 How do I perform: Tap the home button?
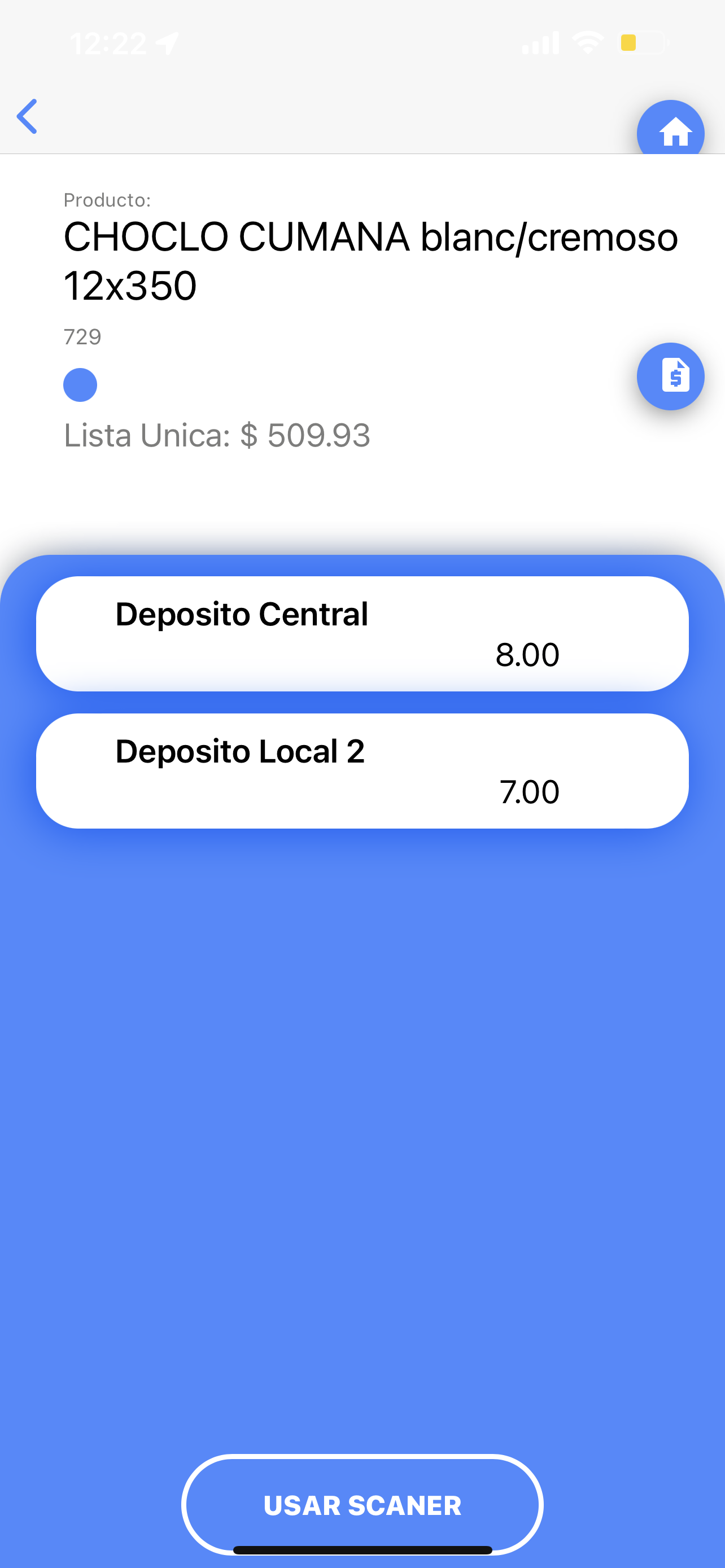point(670,128)
